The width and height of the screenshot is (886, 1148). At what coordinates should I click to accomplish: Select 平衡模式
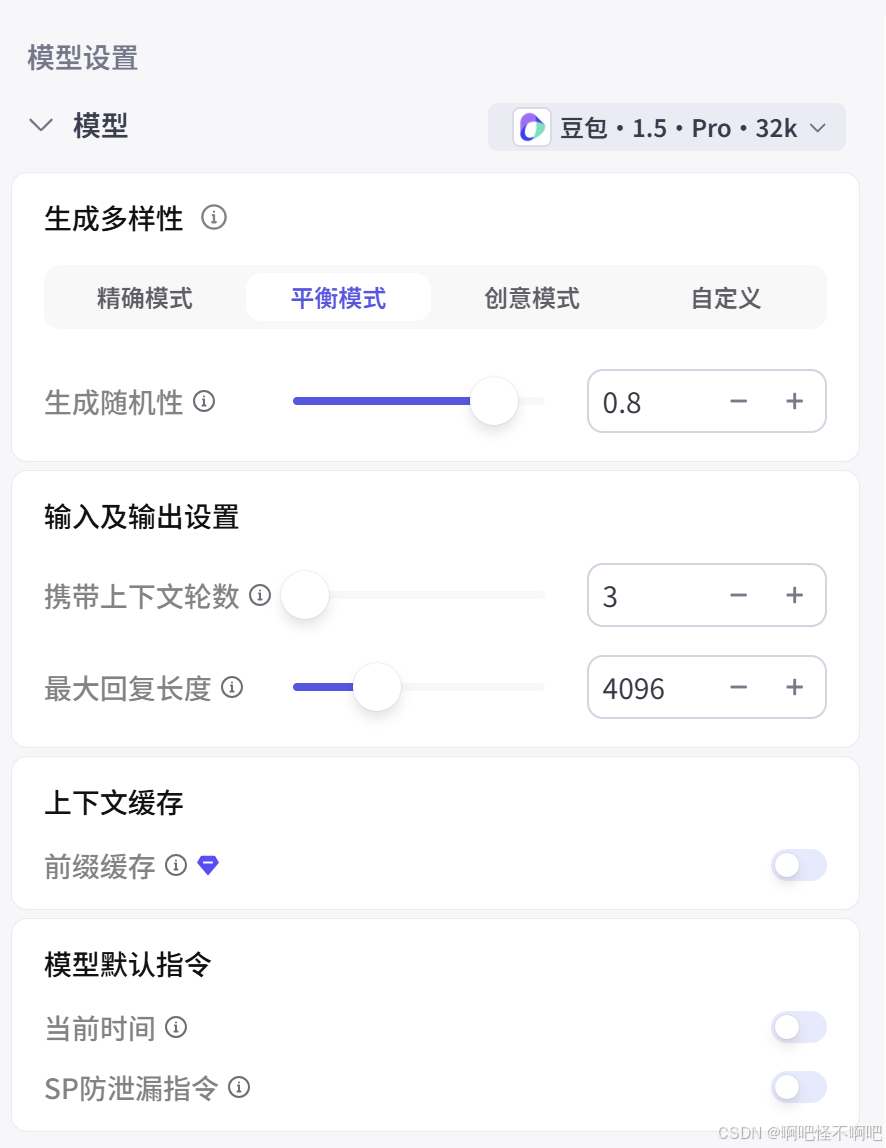pyautogui.click(x=338, y=298)
